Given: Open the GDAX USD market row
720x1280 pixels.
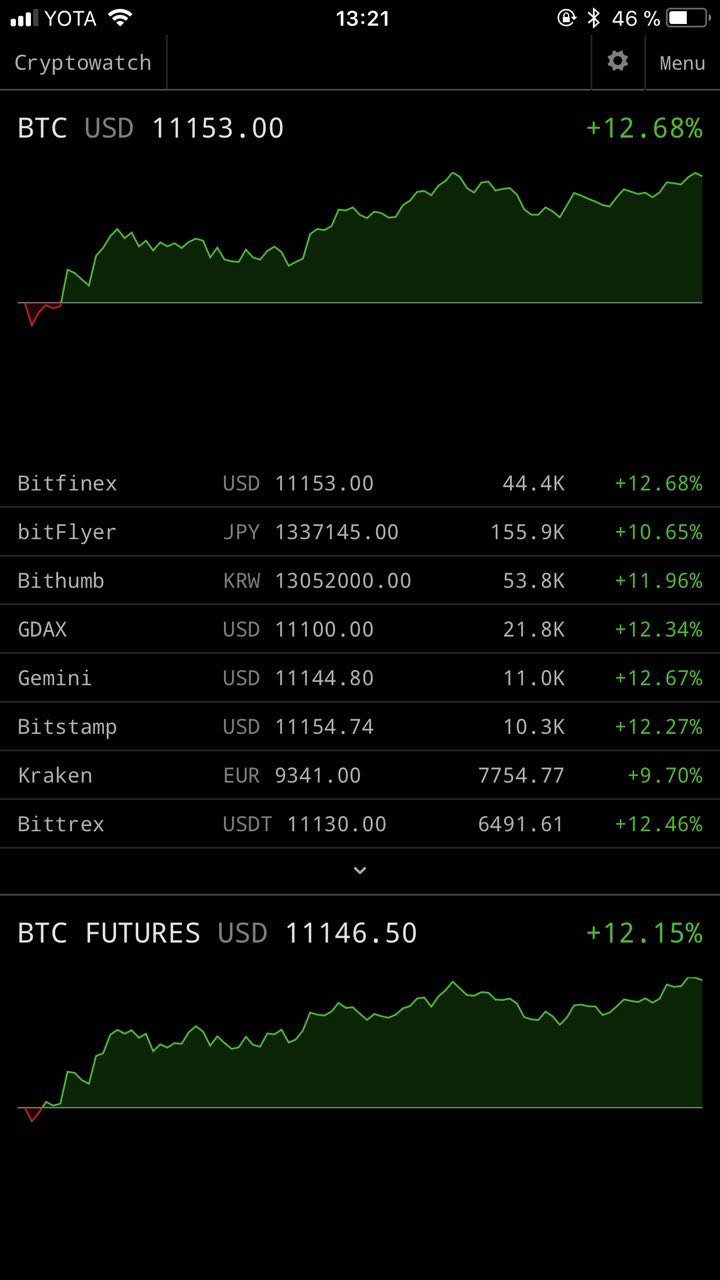Looking at the screenshot, I should (x=360, y=630).
